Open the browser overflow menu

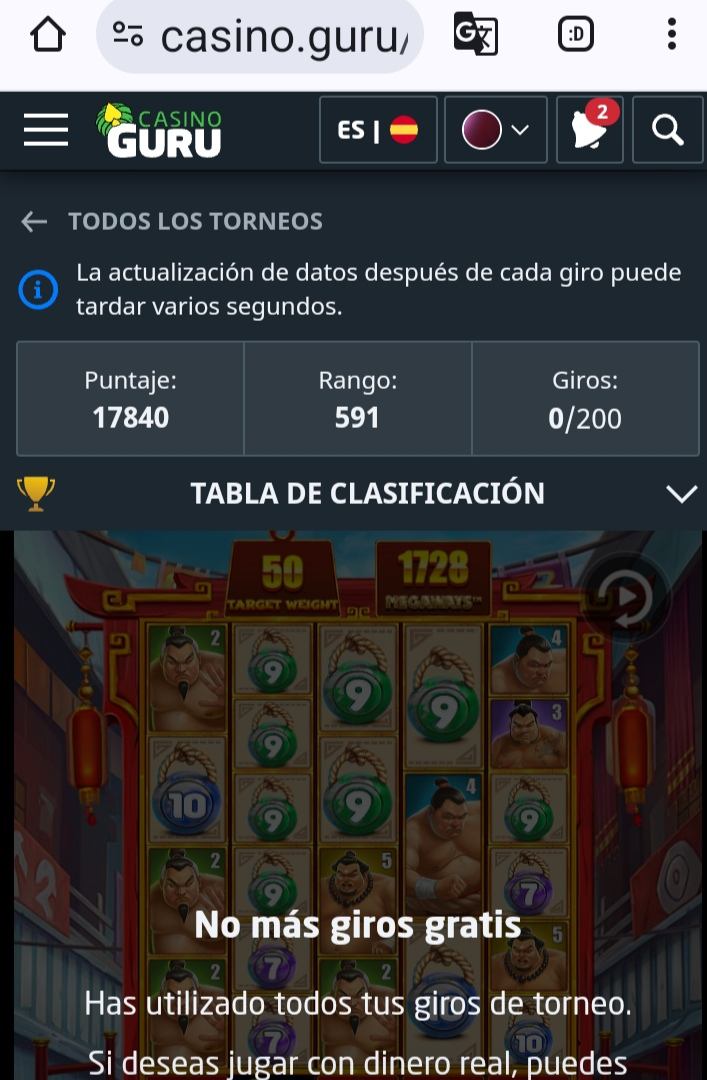[671, 36]
